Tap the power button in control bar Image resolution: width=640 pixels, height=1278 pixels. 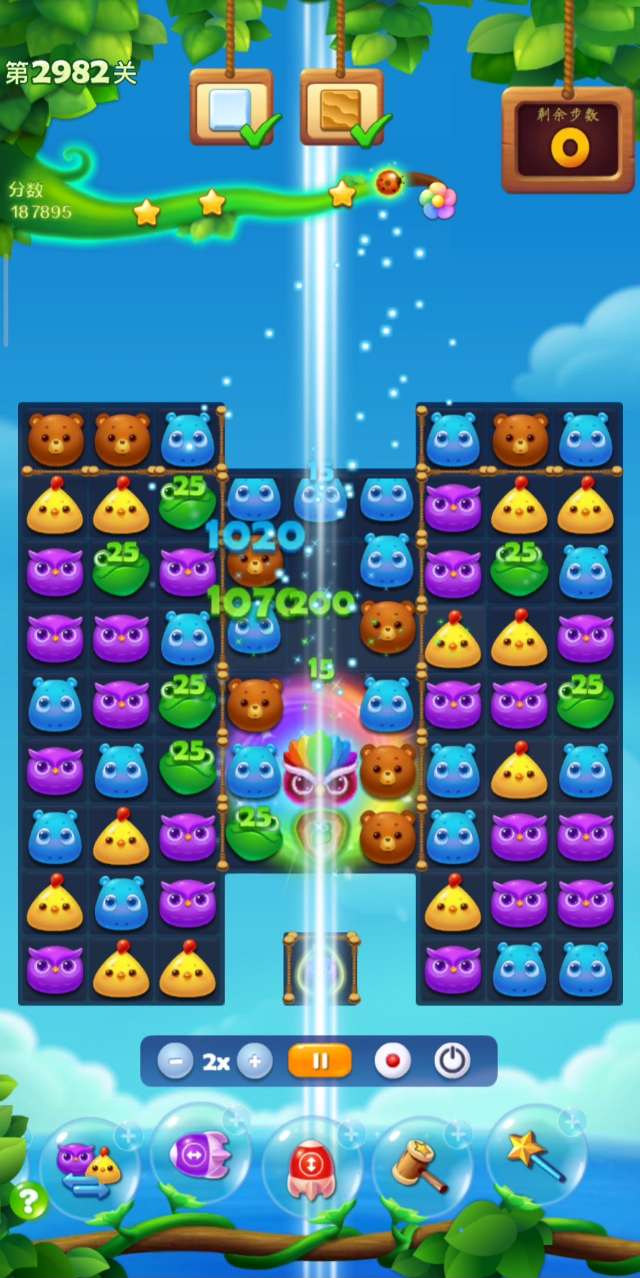coord(452,1062)
